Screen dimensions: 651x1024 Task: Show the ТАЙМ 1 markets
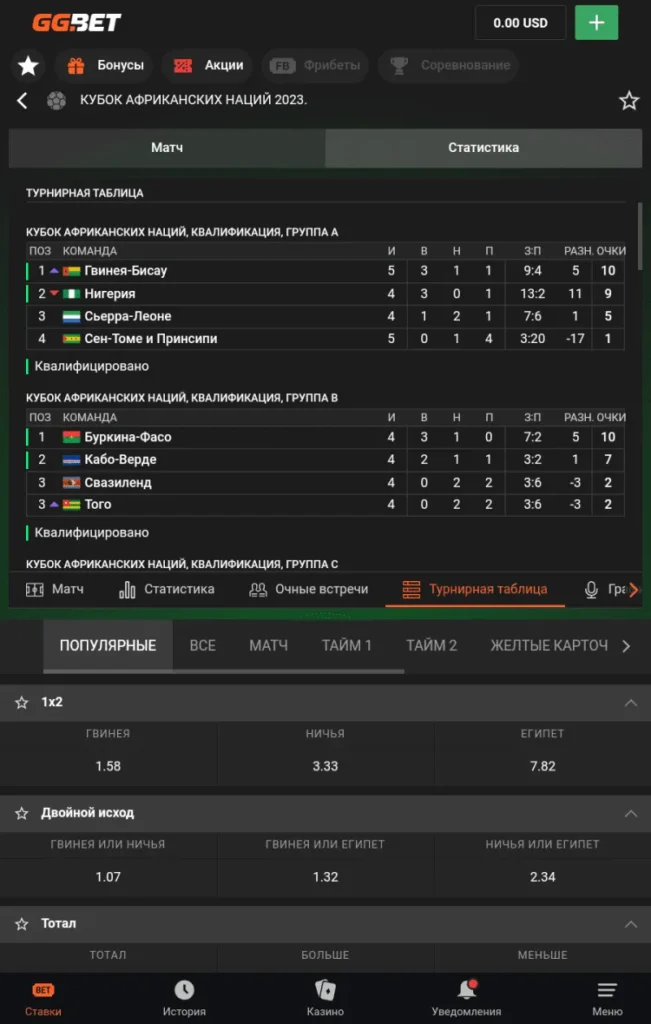pyautogui.click(x=346, y=645)
